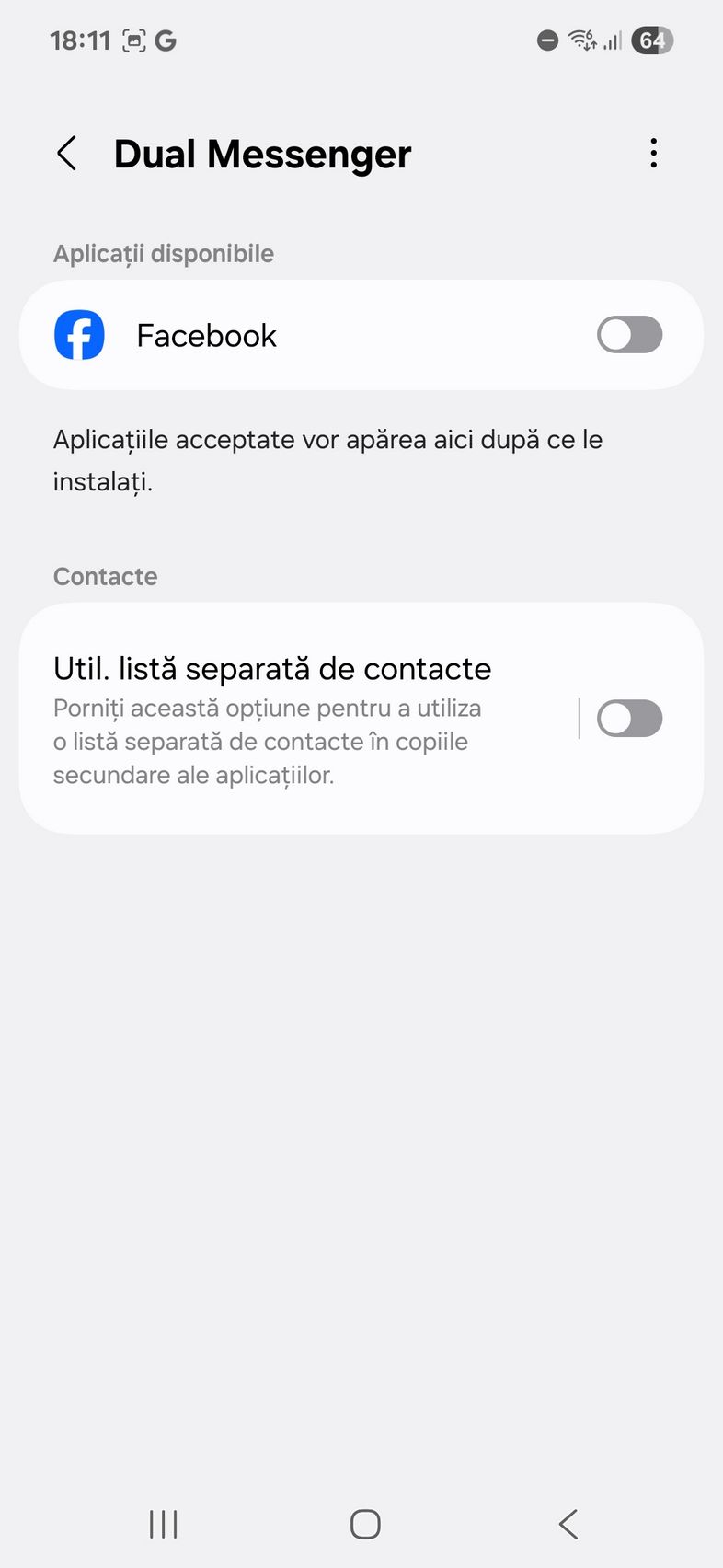Viewport: 723px width, 1568px height.
Task: Turn on separate contacts list switch
Action: 629,719
